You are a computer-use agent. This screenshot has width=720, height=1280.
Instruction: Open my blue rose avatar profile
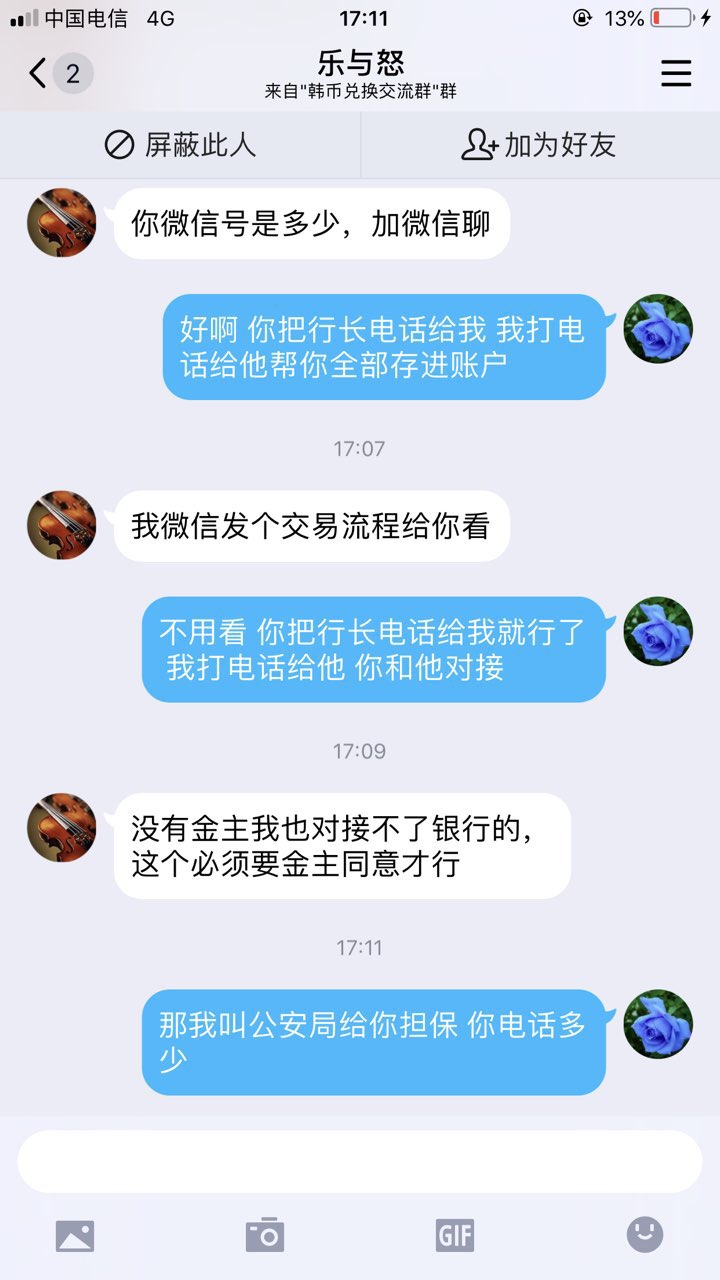658,329
